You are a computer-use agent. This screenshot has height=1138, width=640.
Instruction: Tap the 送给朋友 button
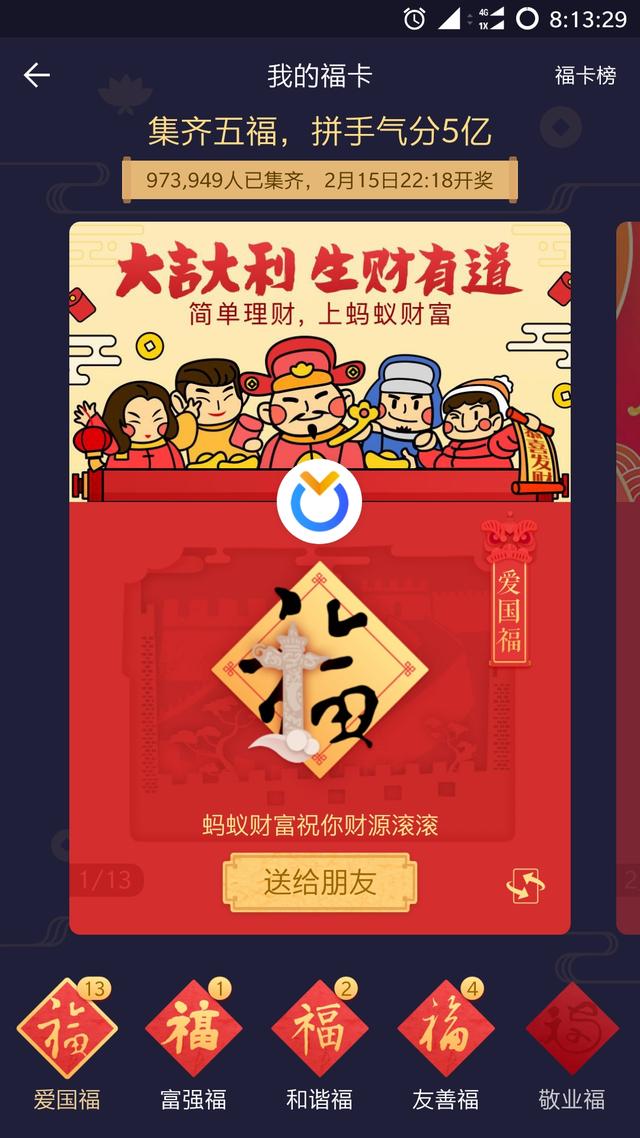point(319,882)
